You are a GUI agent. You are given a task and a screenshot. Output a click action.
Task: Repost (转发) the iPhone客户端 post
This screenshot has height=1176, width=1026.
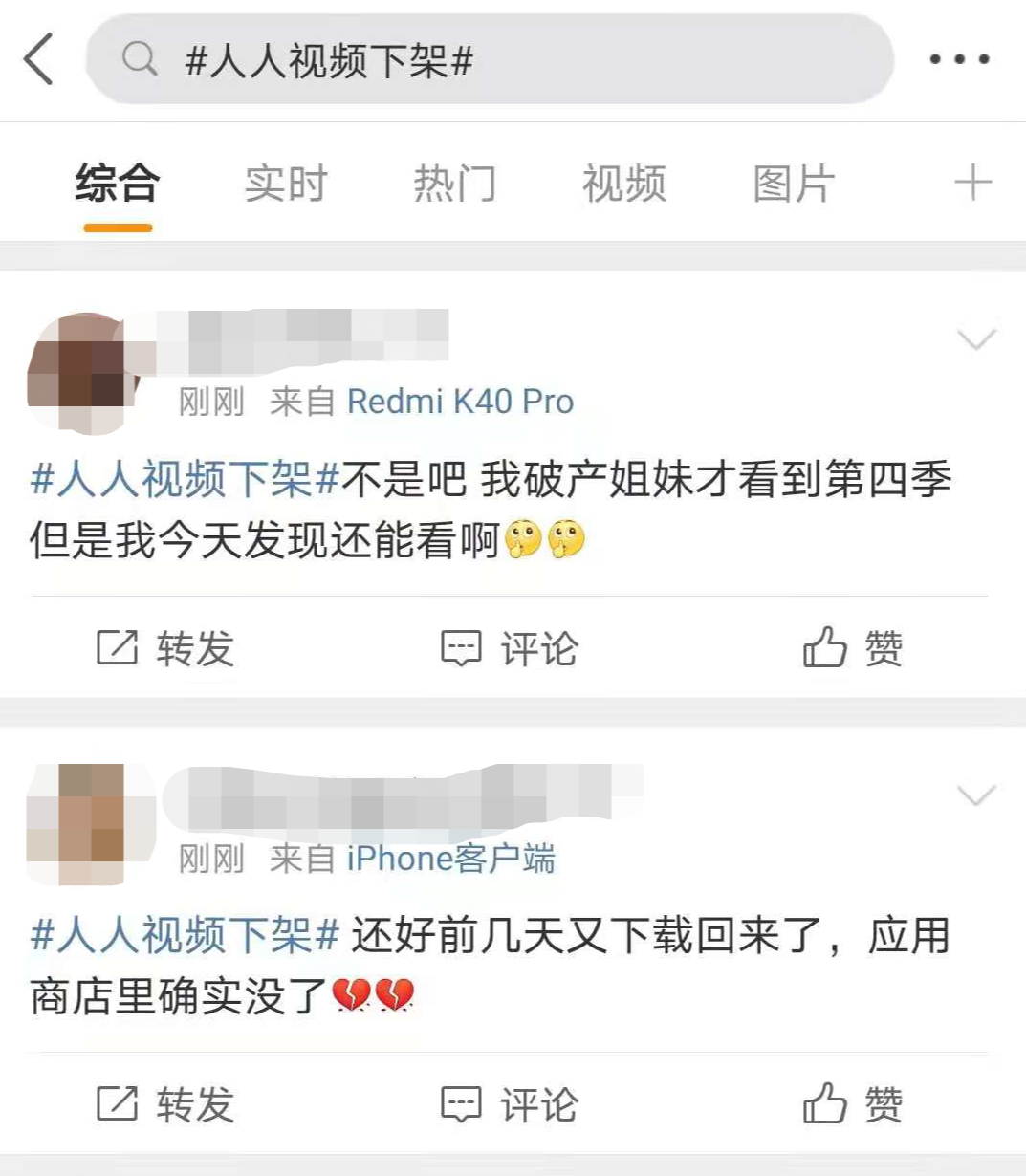click(166, 1104)
